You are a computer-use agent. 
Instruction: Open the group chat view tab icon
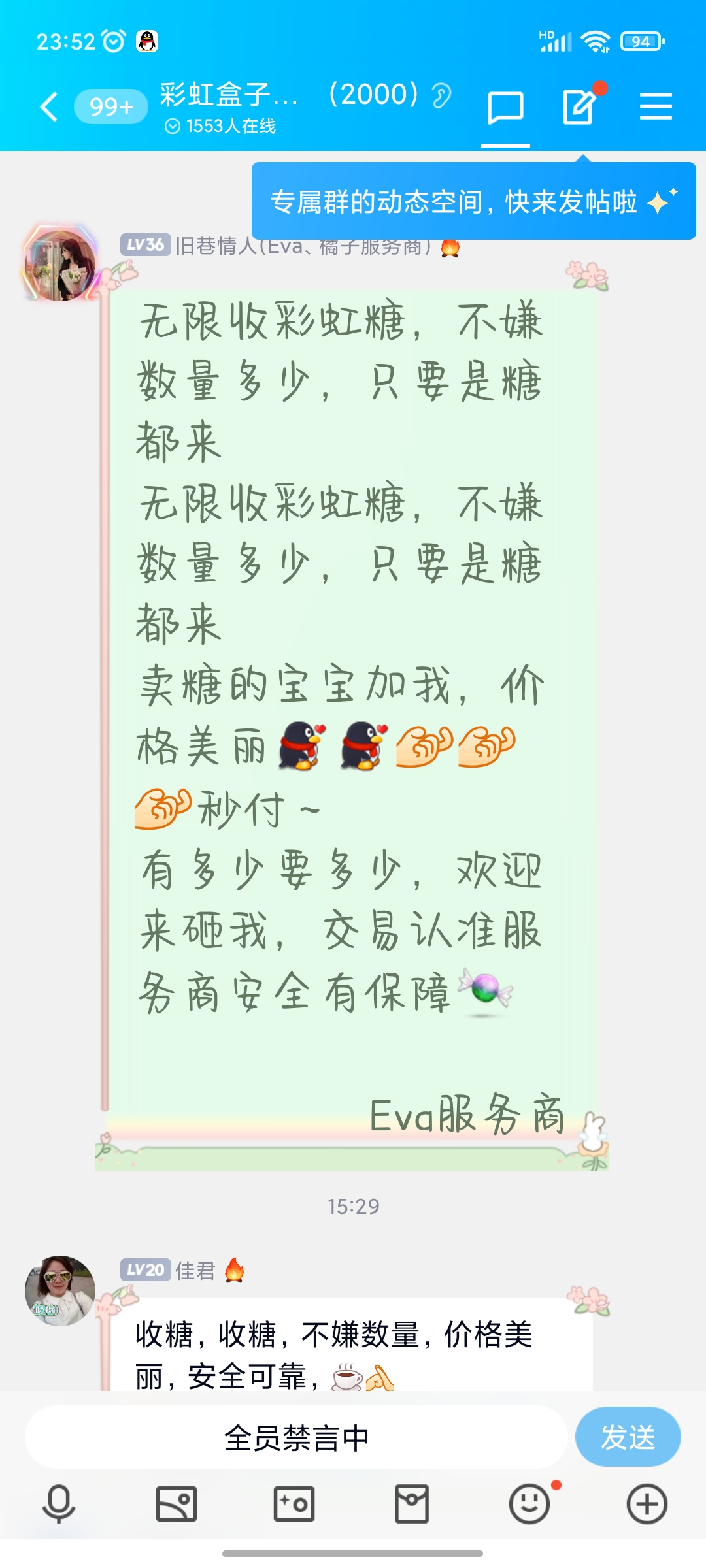pyautogui.click(x=505, y=108)
